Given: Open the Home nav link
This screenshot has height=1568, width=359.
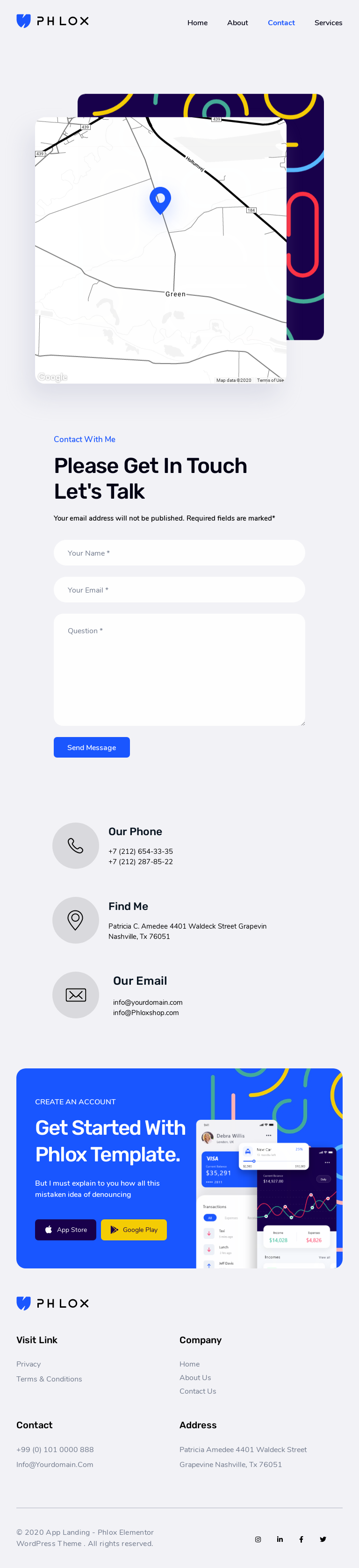Looking at the screenshot, I should point(197,22).
